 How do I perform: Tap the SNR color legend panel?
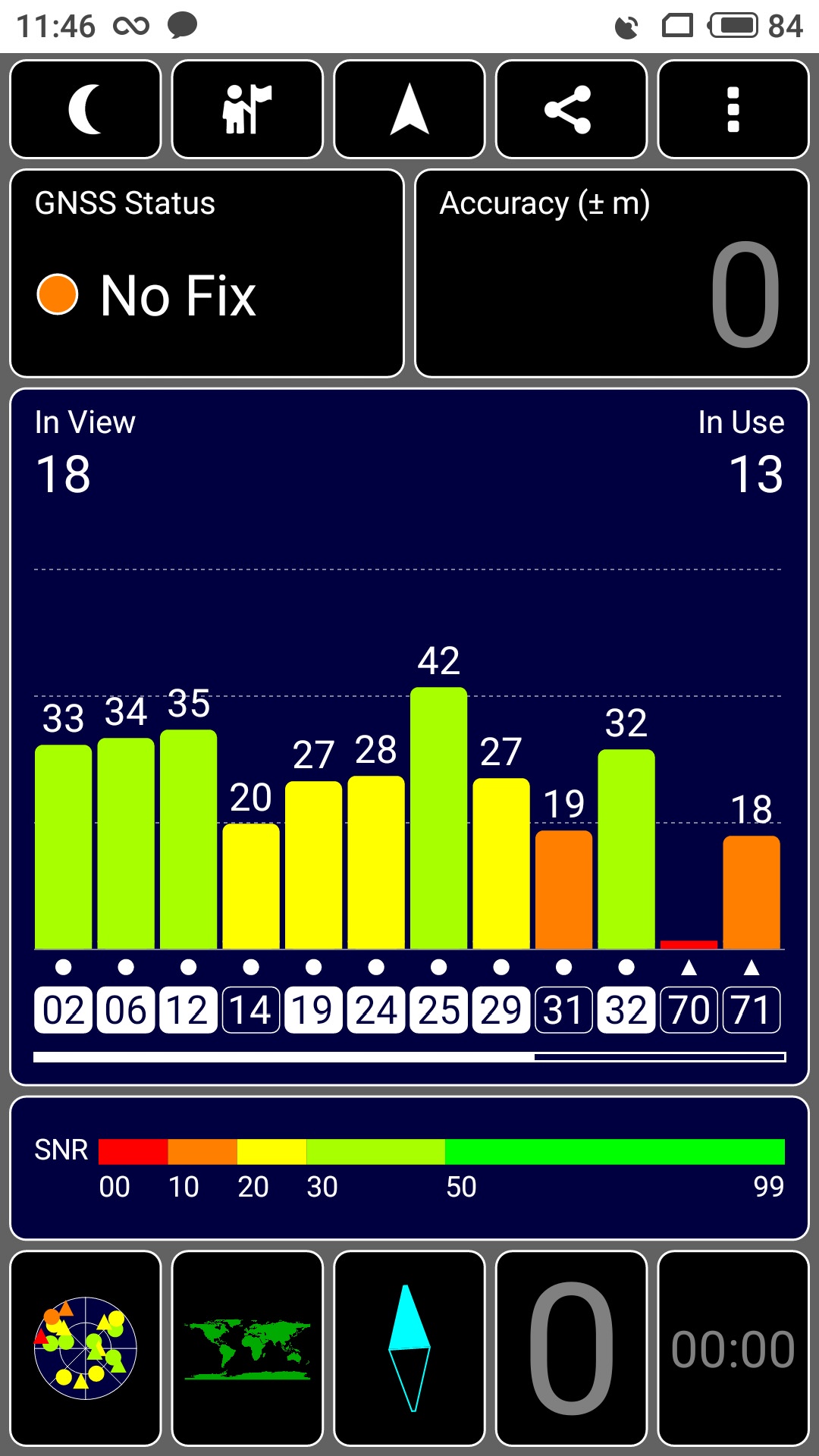tap(409, 1168)
